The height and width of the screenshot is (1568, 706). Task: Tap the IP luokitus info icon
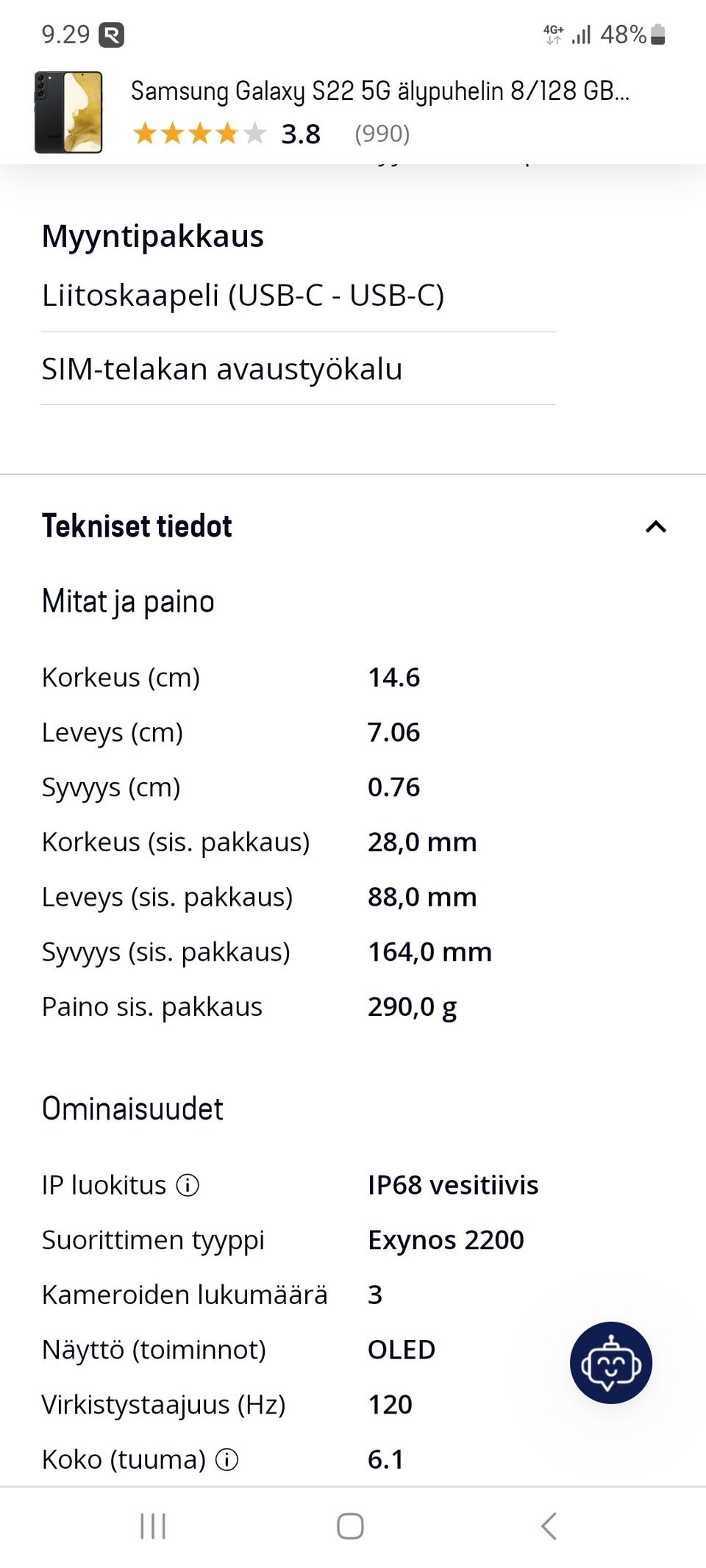pos(188,1185)
